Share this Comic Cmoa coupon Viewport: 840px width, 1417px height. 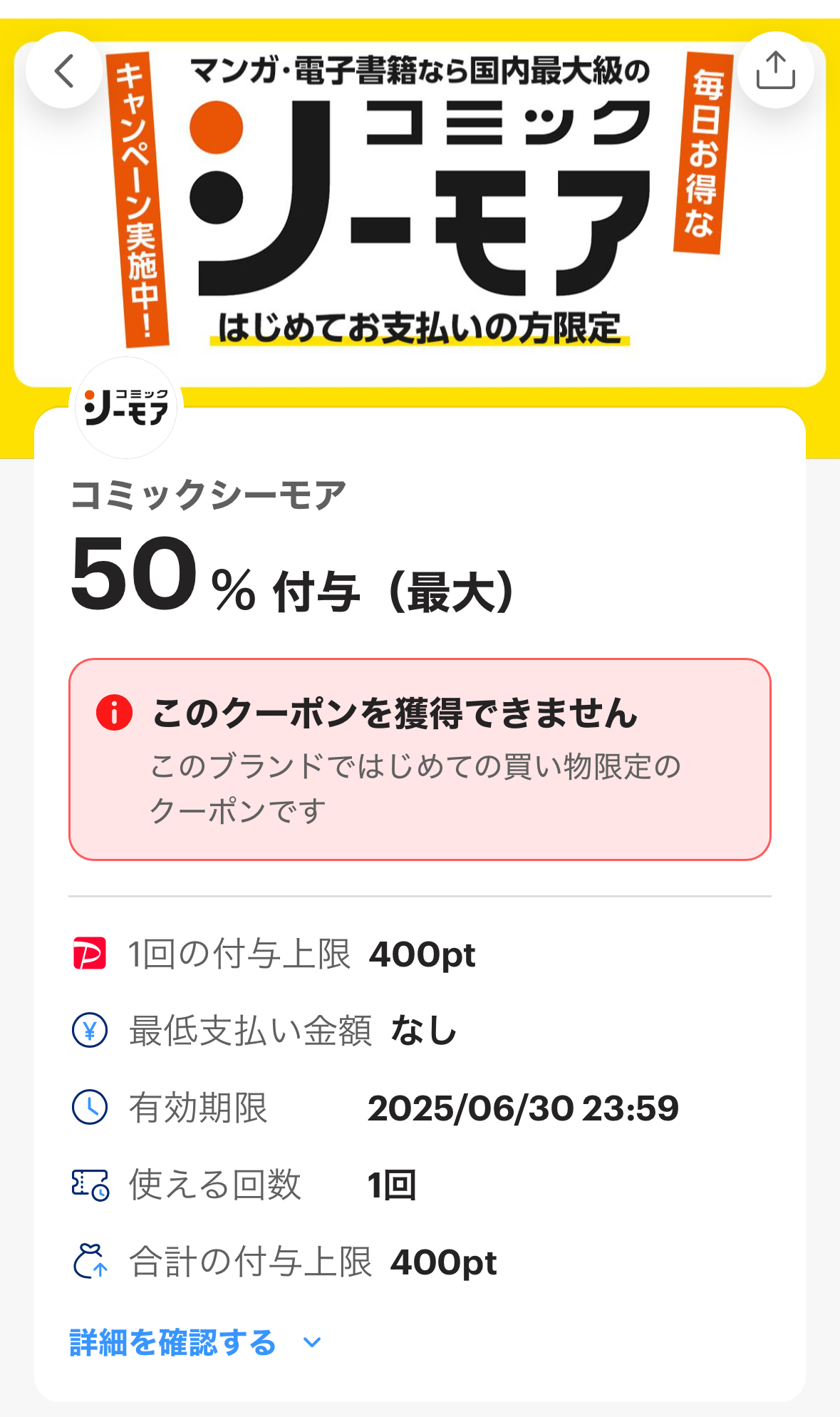pos(775,71)
